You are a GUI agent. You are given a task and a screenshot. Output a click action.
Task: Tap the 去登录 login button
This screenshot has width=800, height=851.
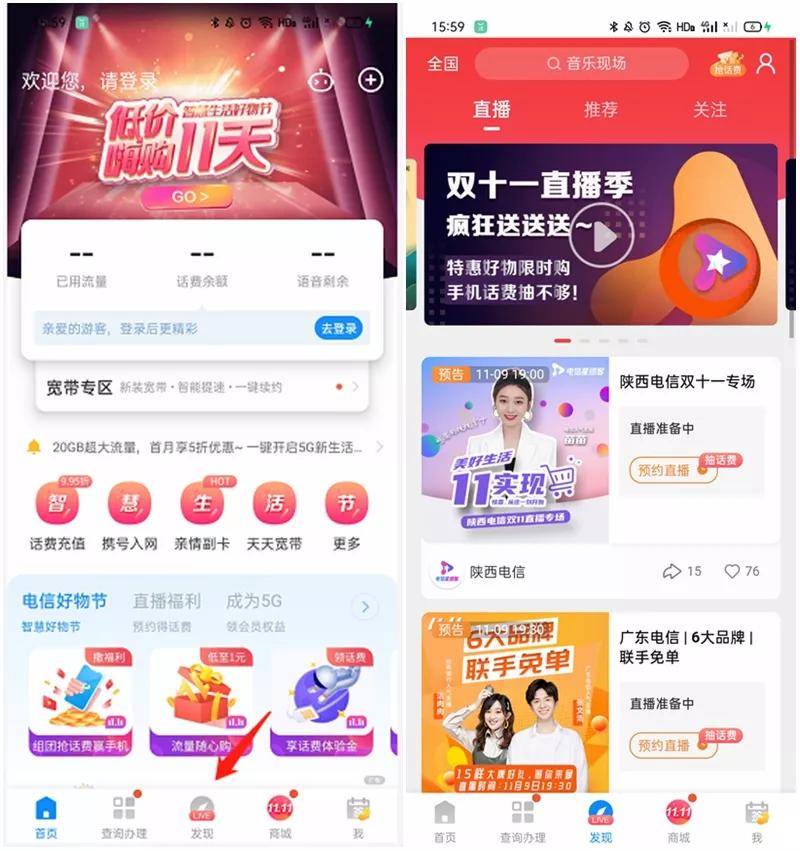pos(339,328)
